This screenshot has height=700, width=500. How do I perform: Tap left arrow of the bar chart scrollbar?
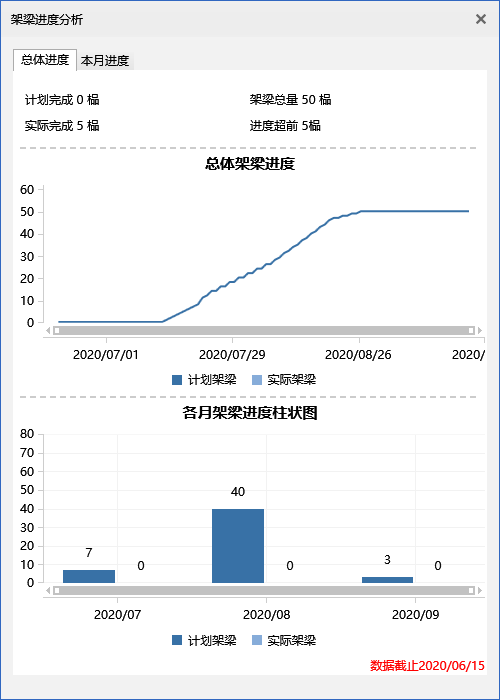pos(48,591)
